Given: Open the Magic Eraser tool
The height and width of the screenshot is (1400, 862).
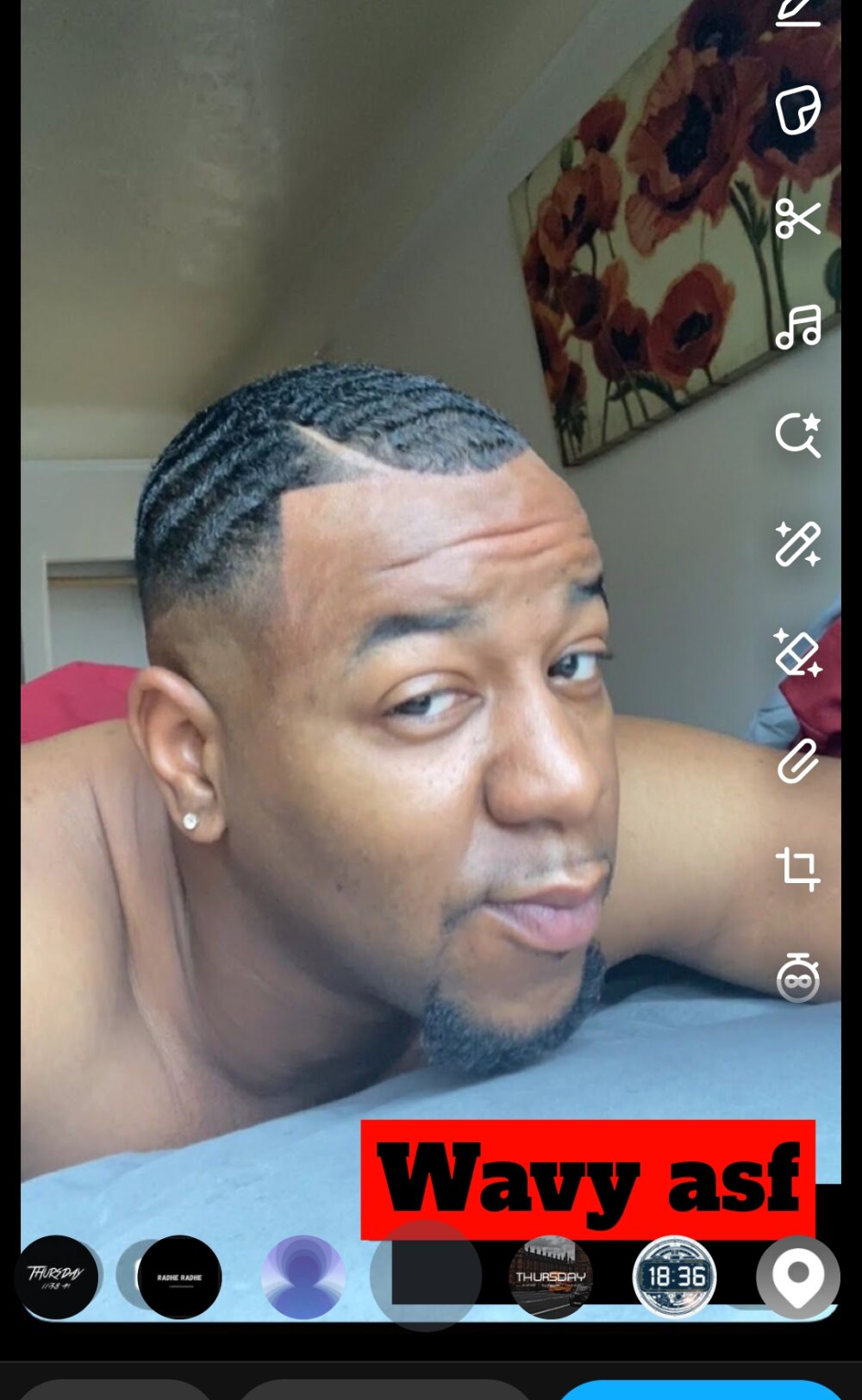Looking at the screenshot, I should coord(799,653).
